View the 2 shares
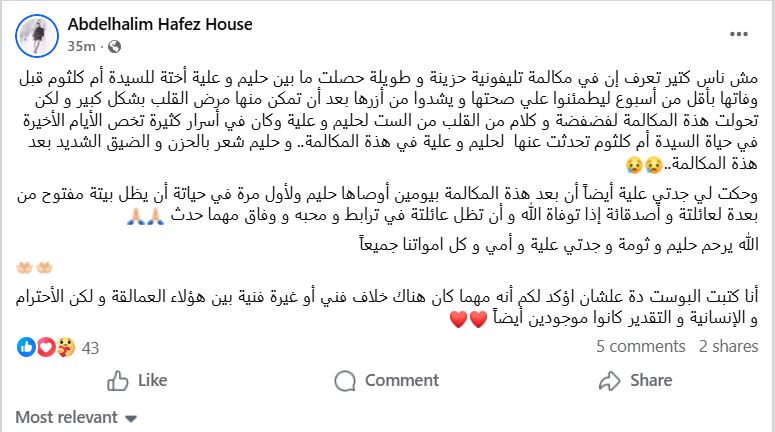The height and width of the screenshot is (432, 775). pyautogui.click(x=728, y=347)
